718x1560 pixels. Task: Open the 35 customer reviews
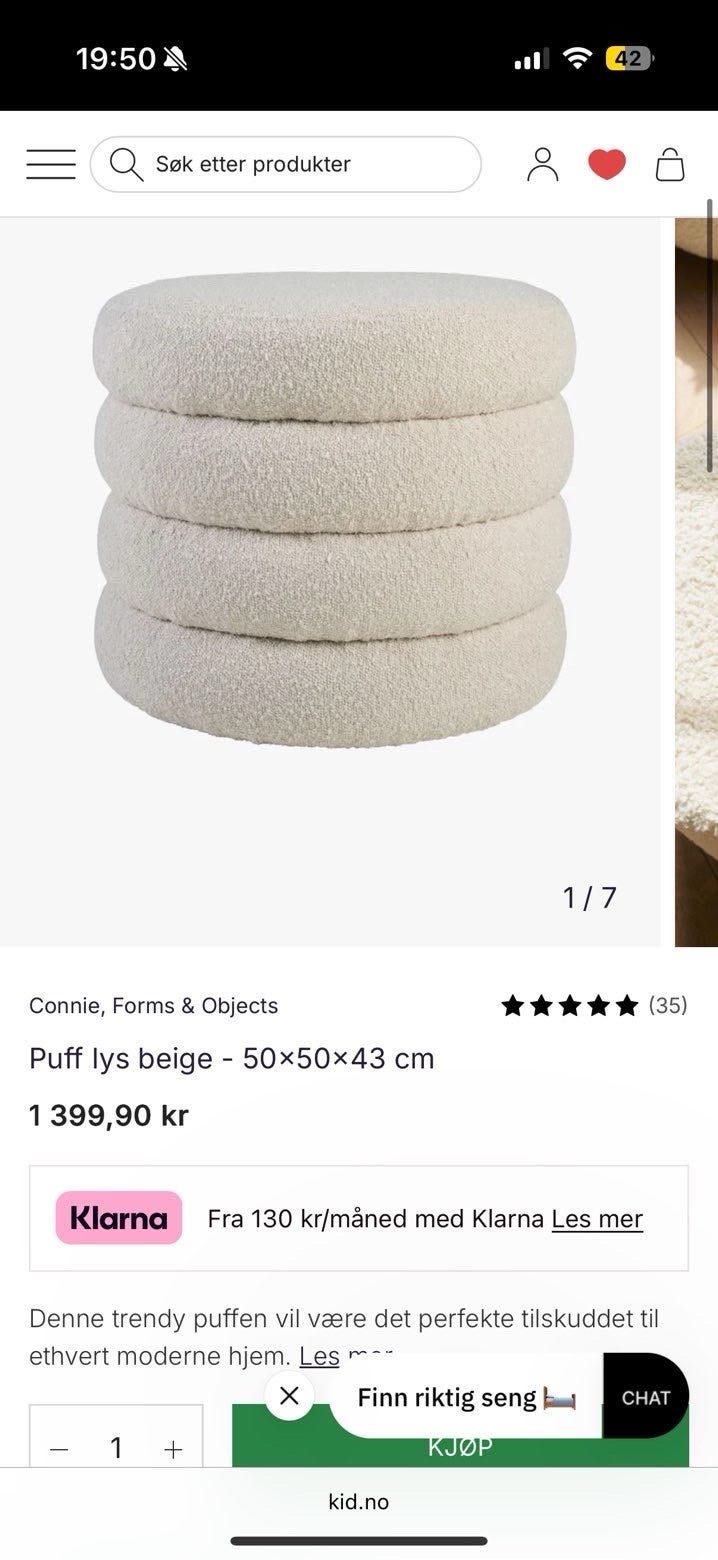pyautogui.click(x=594, y=1005)
